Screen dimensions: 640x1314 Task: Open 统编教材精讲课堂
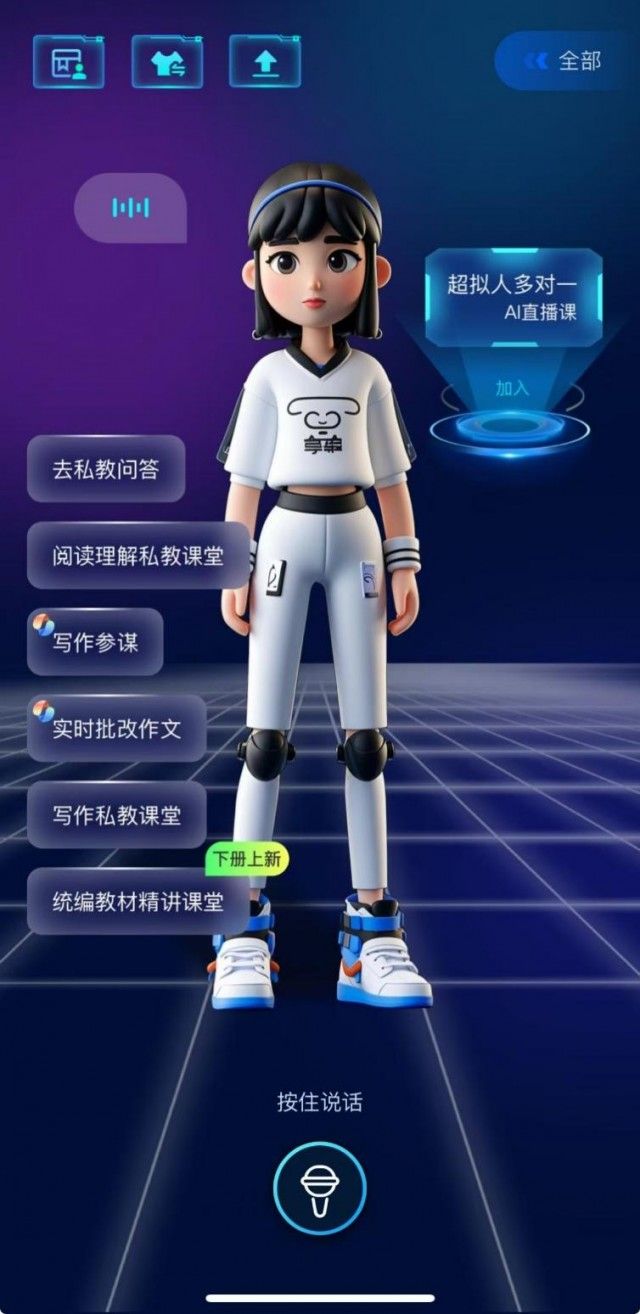137,901
